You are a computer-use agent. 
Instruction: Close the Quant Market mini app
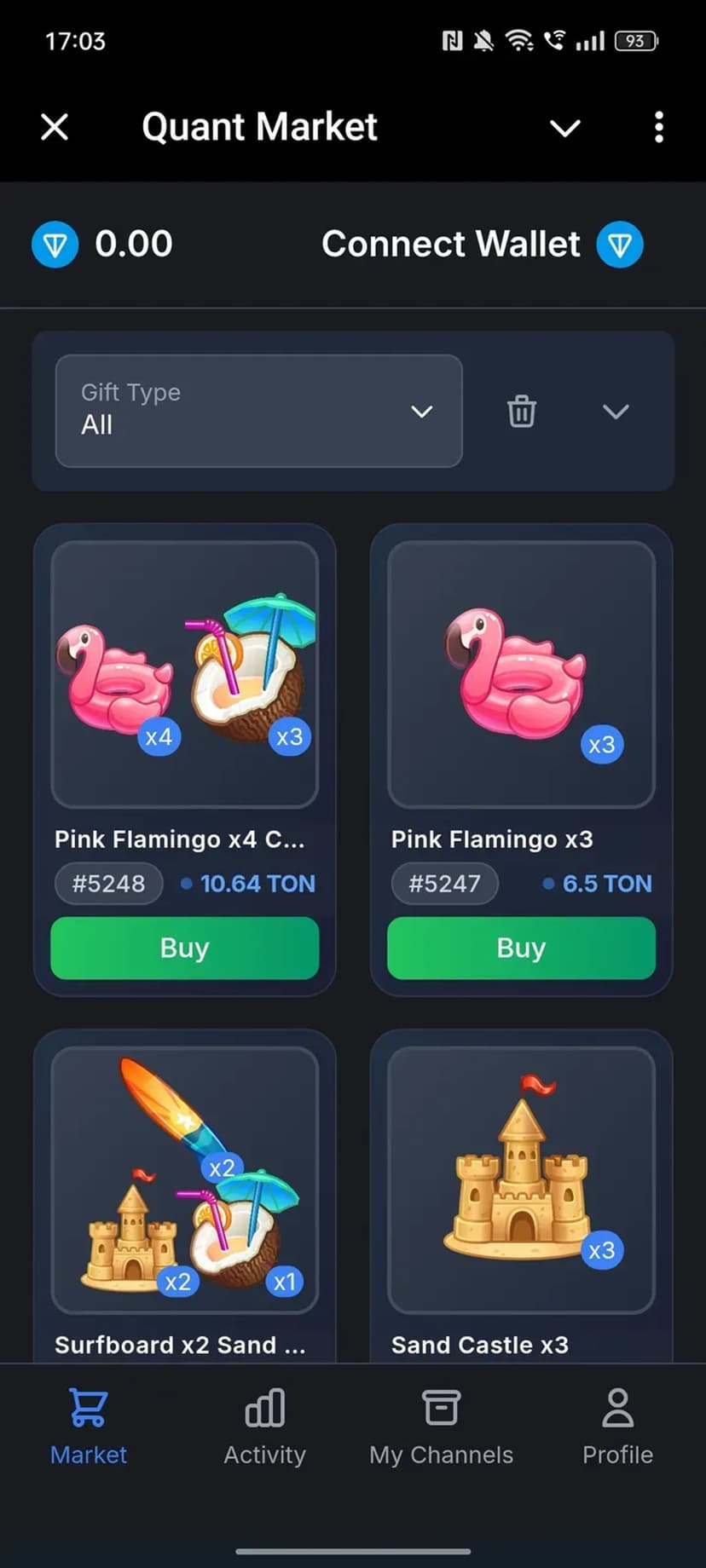tap(55, 128)
